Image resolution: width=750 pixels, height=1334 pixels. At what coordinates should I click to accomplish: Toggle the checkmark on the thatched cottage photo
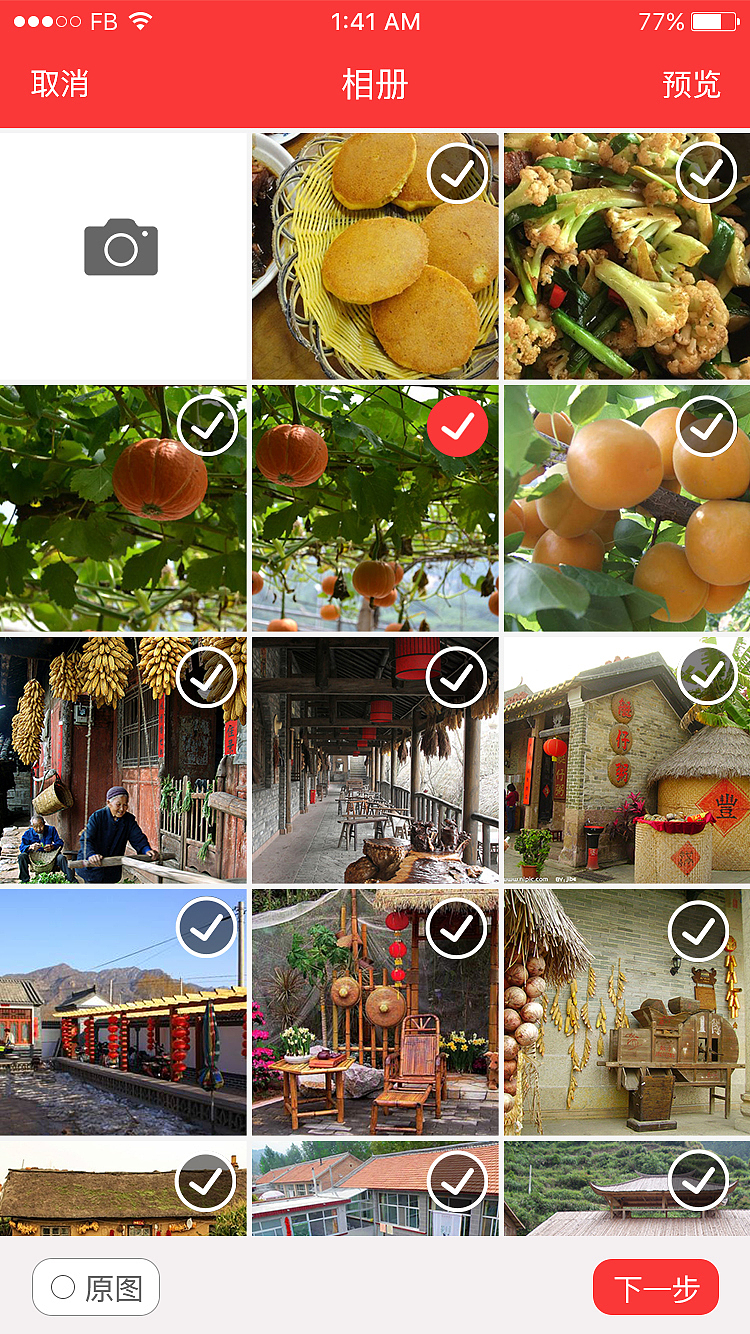point(206,1180)
